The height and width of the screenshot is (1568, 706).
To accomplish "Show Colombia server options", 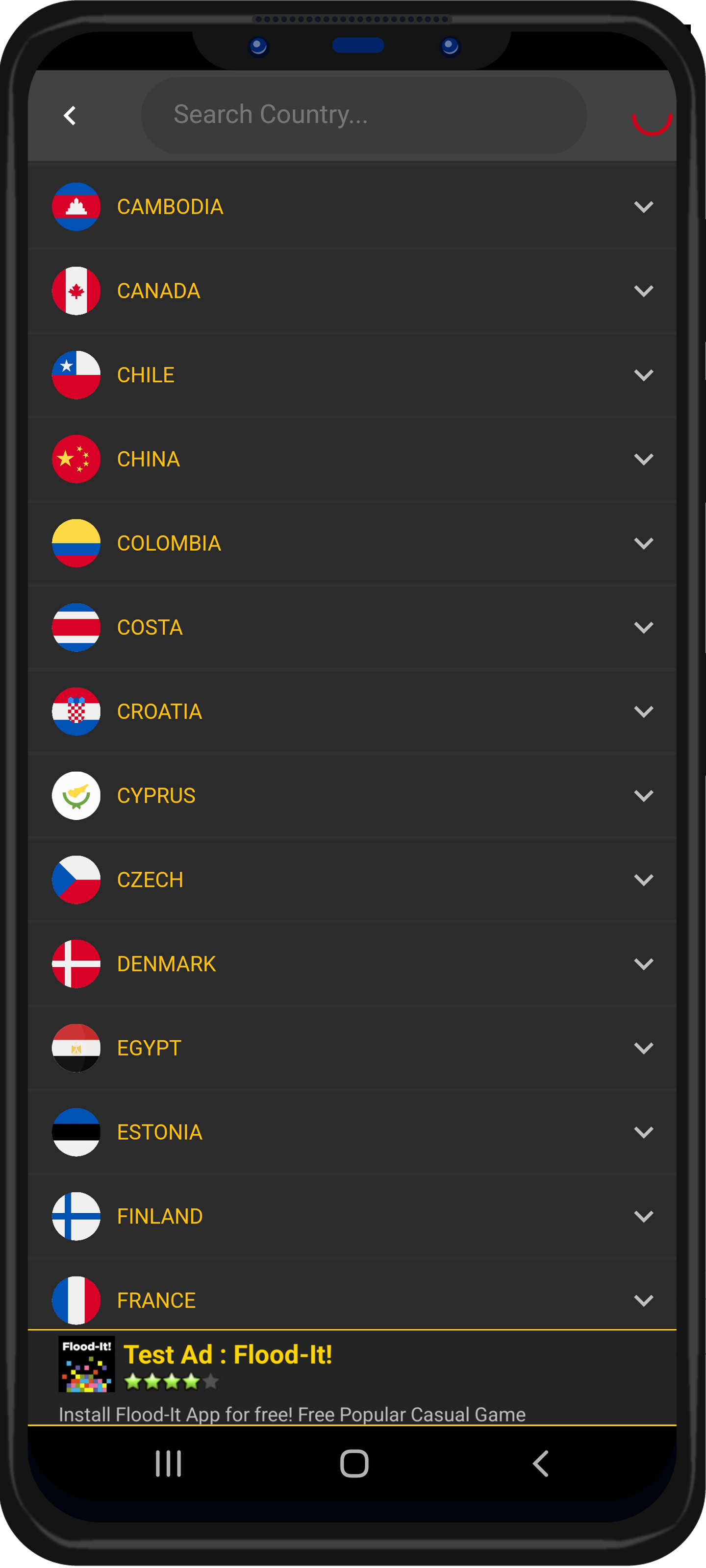I will point(643,543).
